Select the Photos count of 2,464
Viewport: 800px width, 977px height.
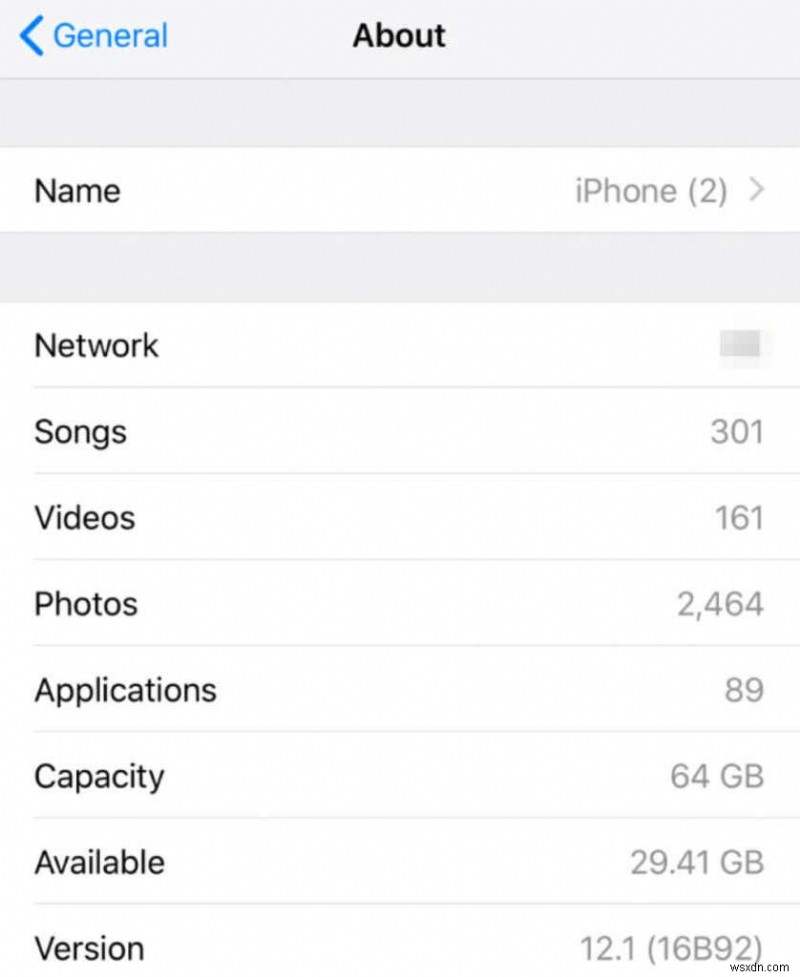(721, 603)
